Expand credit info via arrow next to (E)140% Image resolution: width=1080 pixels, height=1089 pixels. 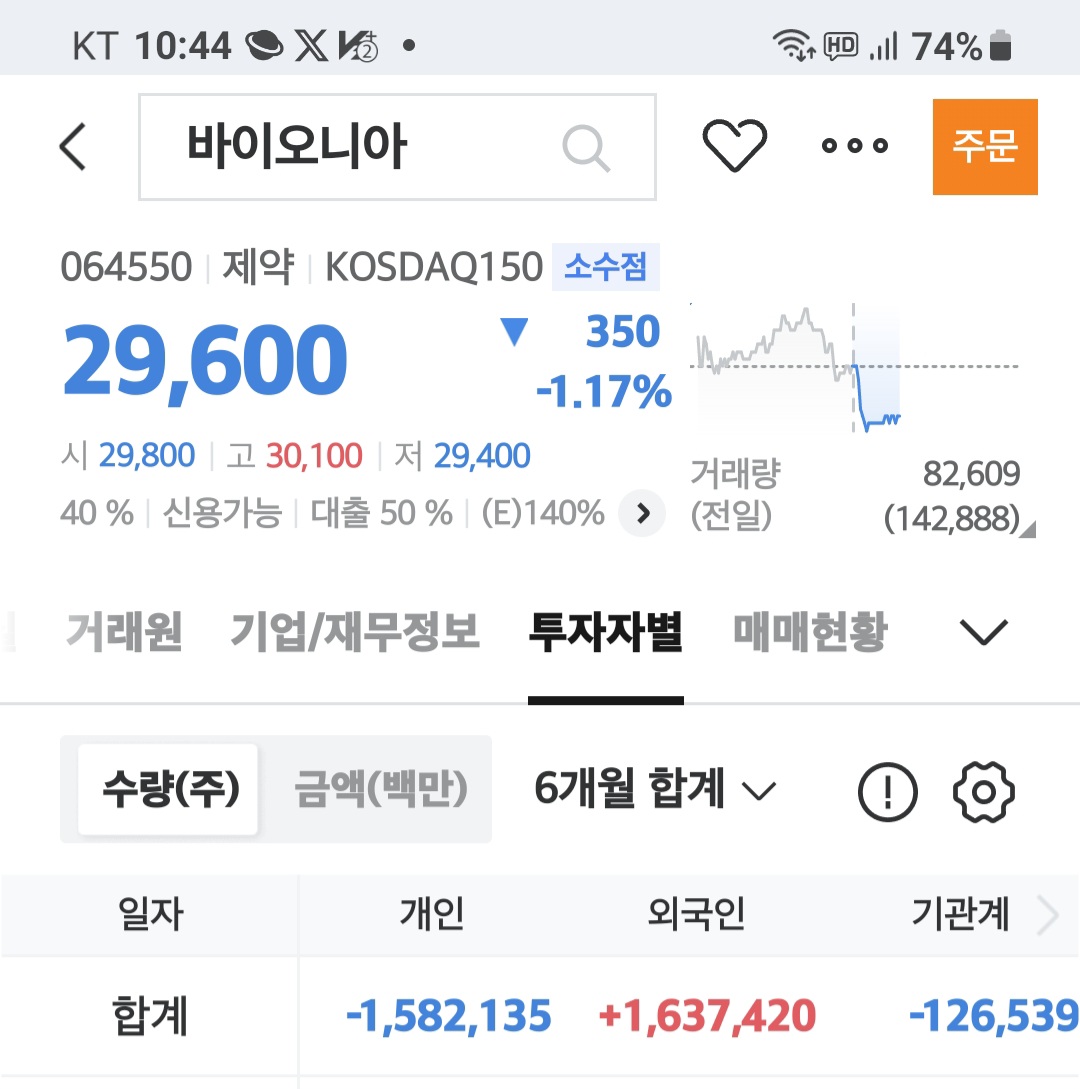click(642, 514)
